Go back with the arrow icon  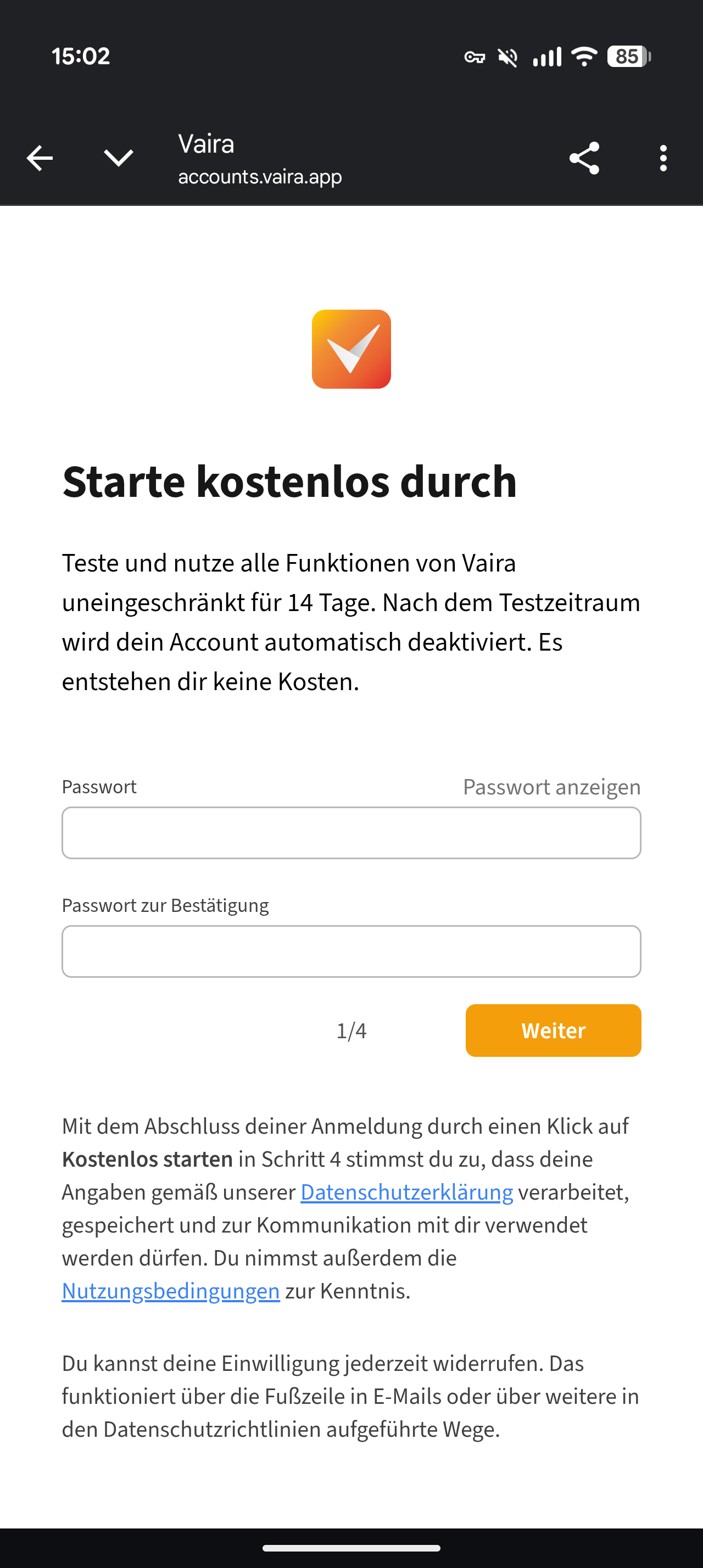40,158
